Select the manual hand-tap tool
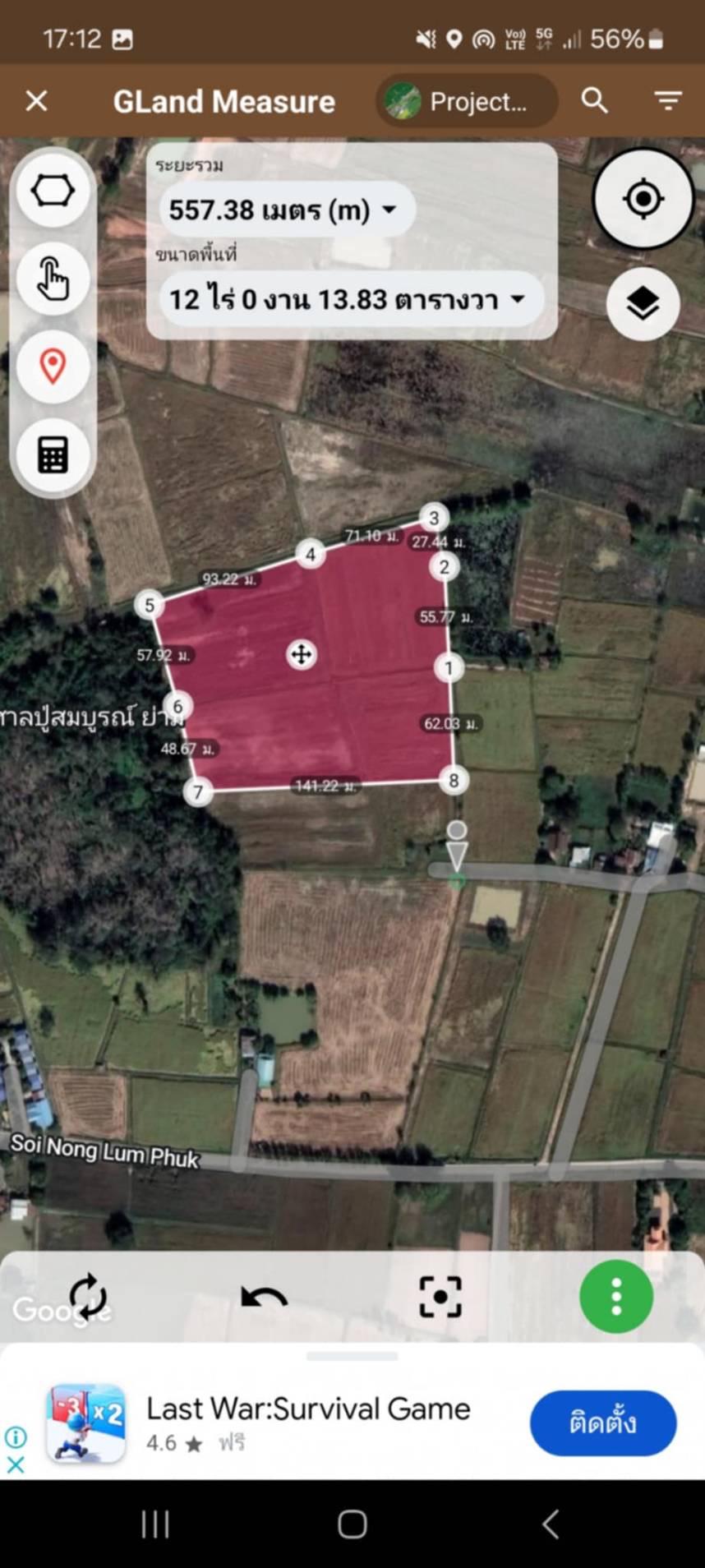Screen dimensions: 705x1568 [53, 279]
